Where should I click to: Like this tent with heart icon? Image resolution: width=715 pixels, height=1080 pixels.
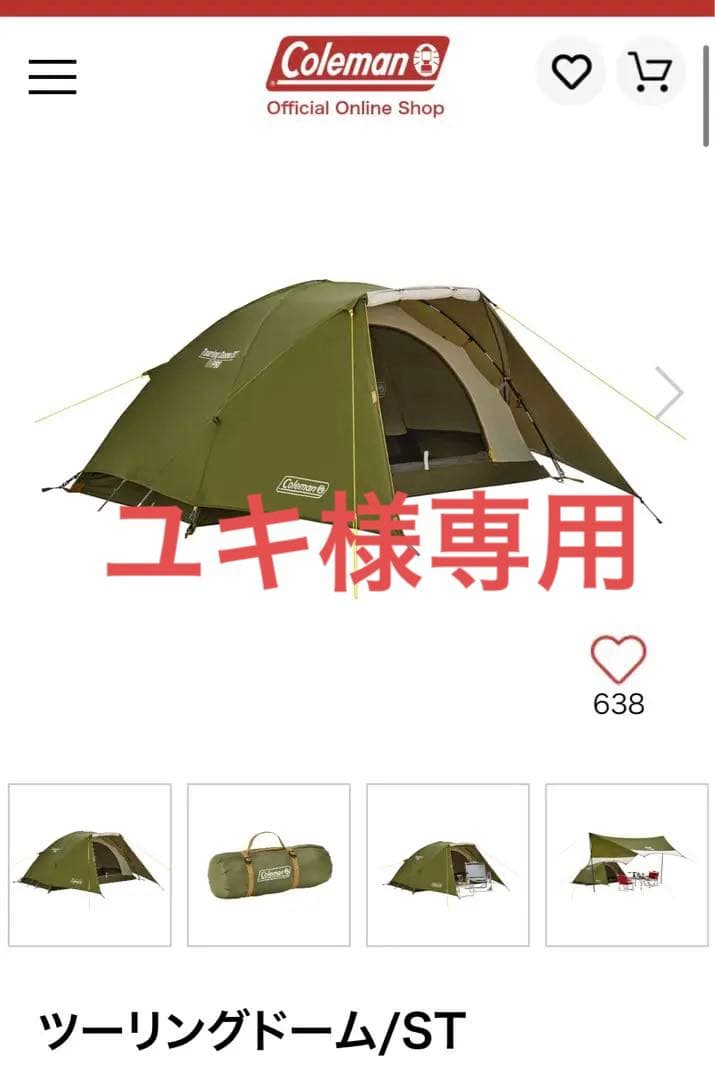click(x=618, y=661)
